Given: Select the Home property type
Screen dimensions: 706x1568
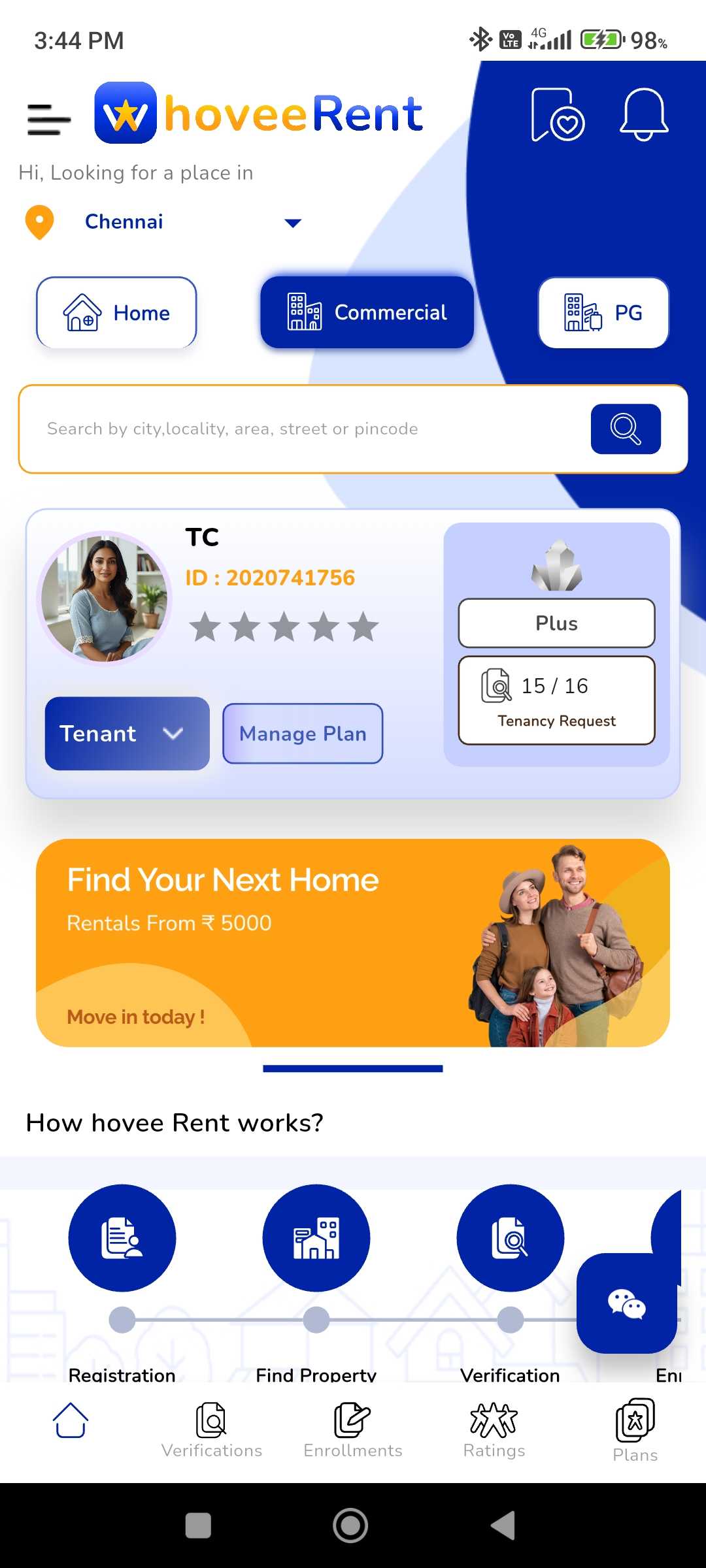Looking at the screenshot, I should coord(116,313).
